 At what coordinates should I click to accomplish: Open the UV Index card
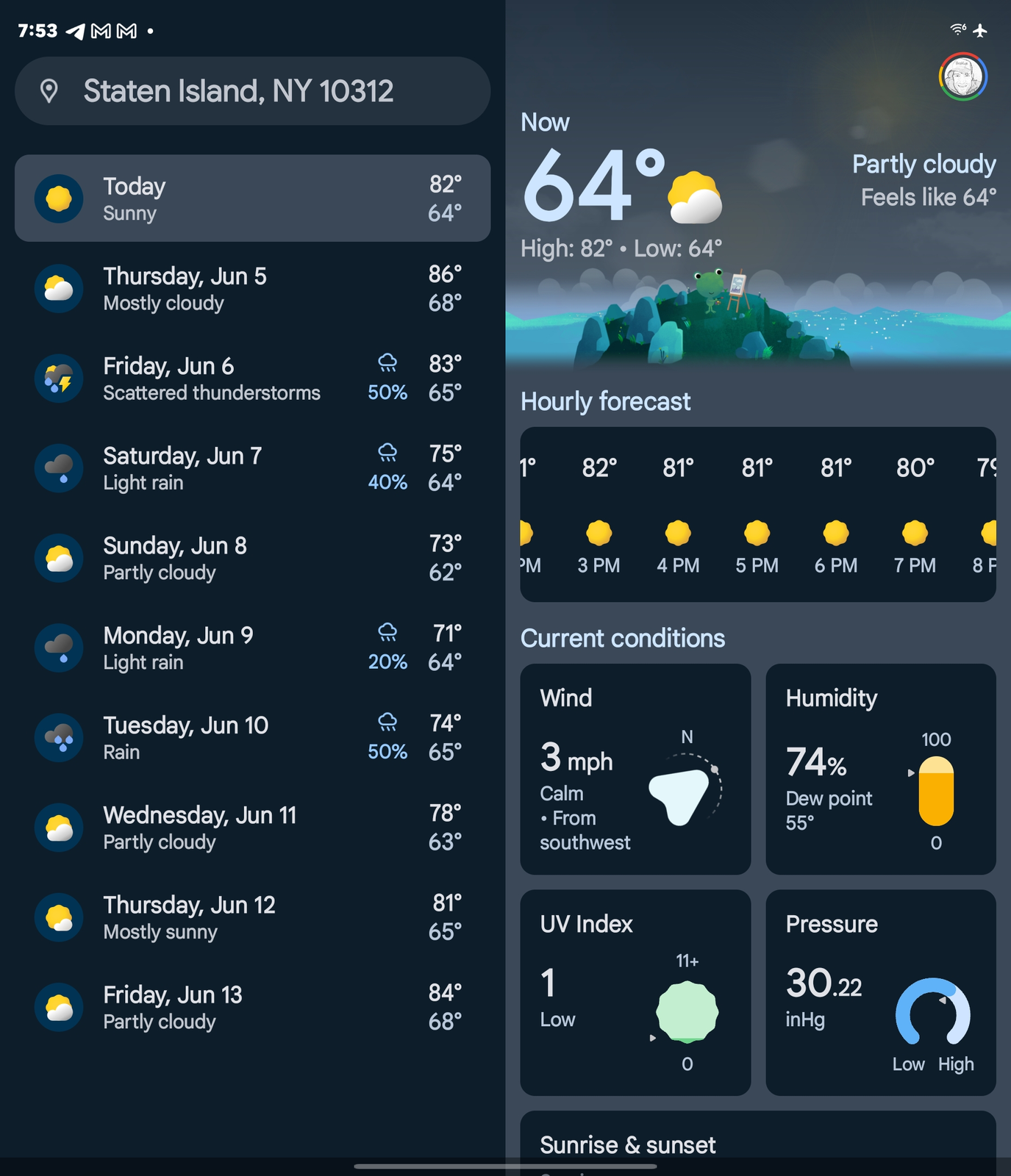[635, 992]
